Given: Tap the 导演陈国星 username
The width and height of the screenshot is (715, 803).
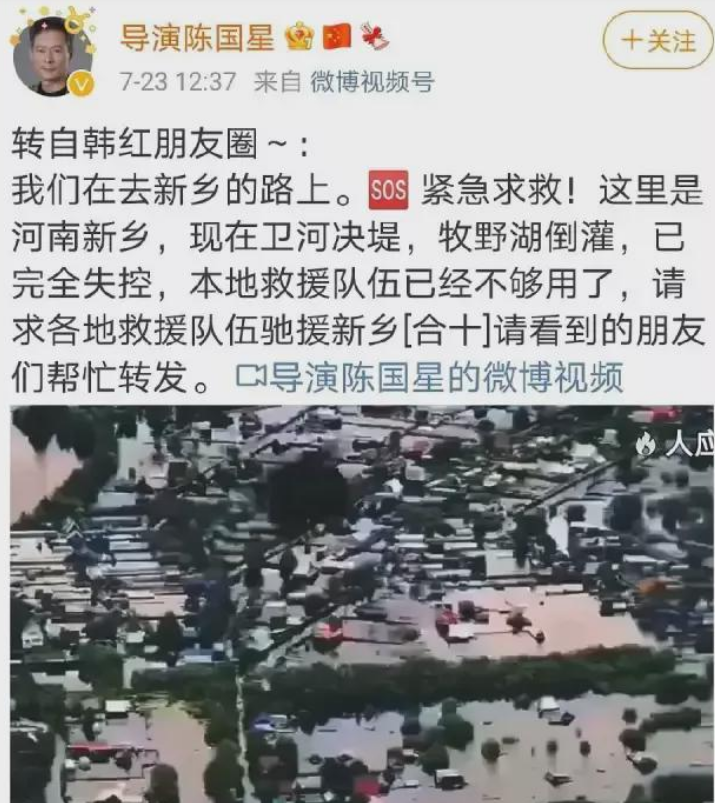Looking at the screenshot, I should (196, 38).
